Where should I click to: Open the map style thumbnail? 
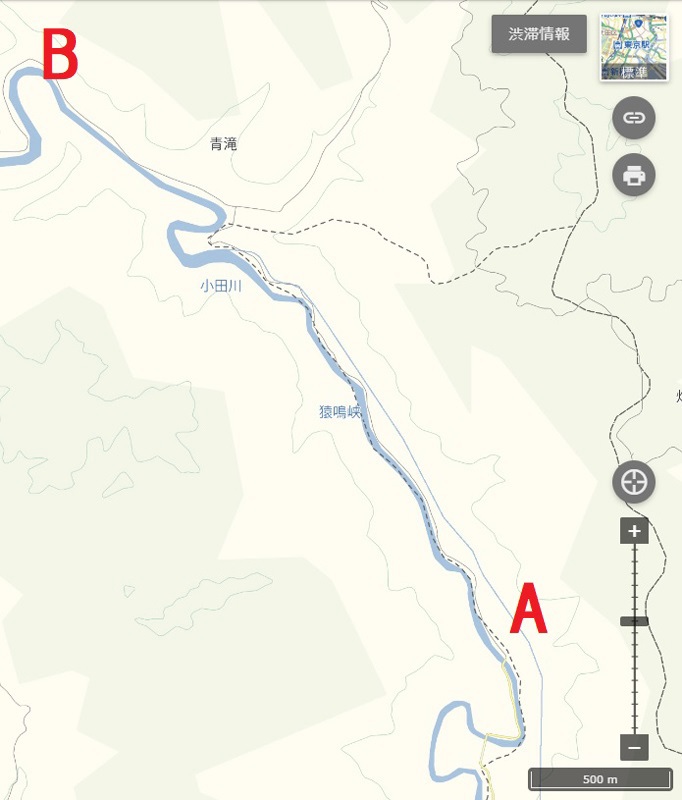point(634,47)
